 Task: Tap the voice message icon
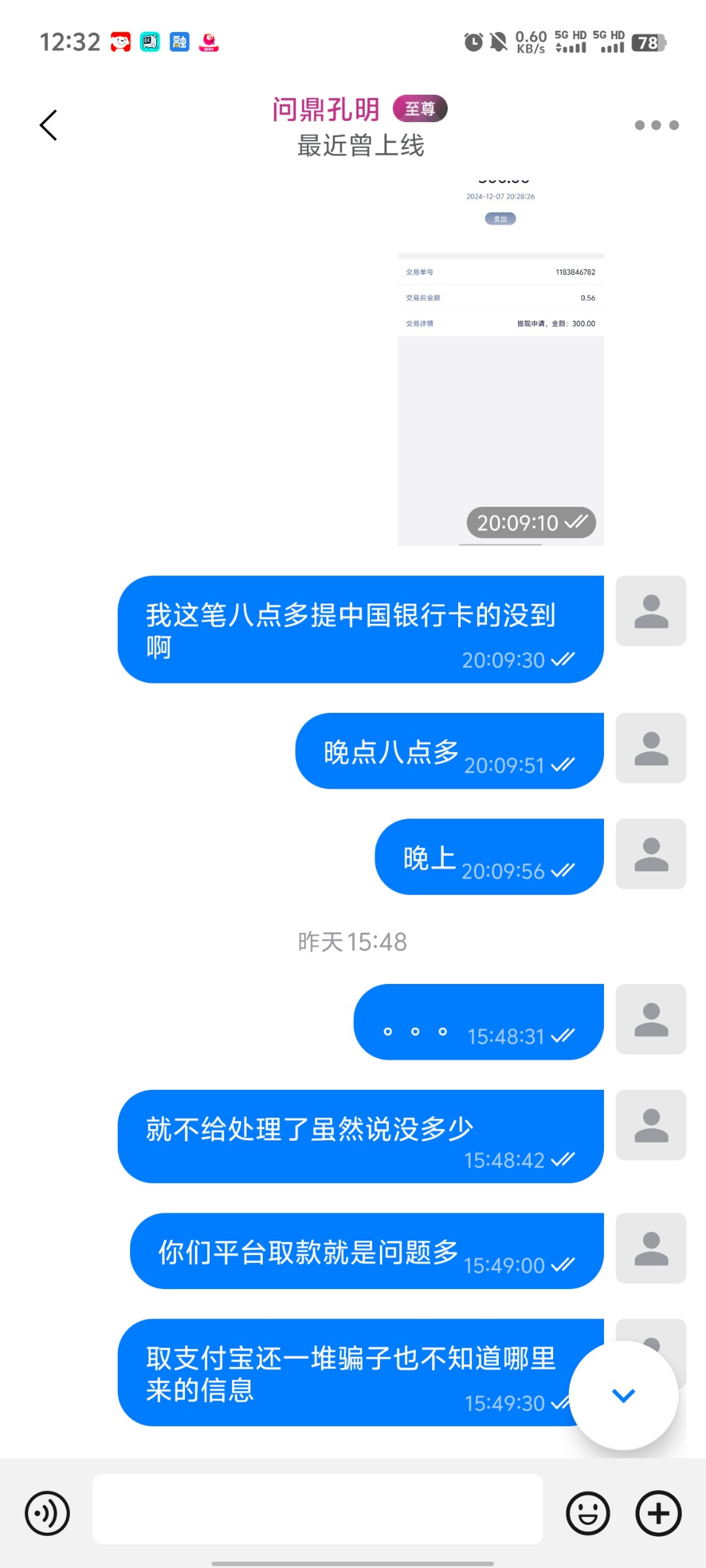[x=47, y=1513]
